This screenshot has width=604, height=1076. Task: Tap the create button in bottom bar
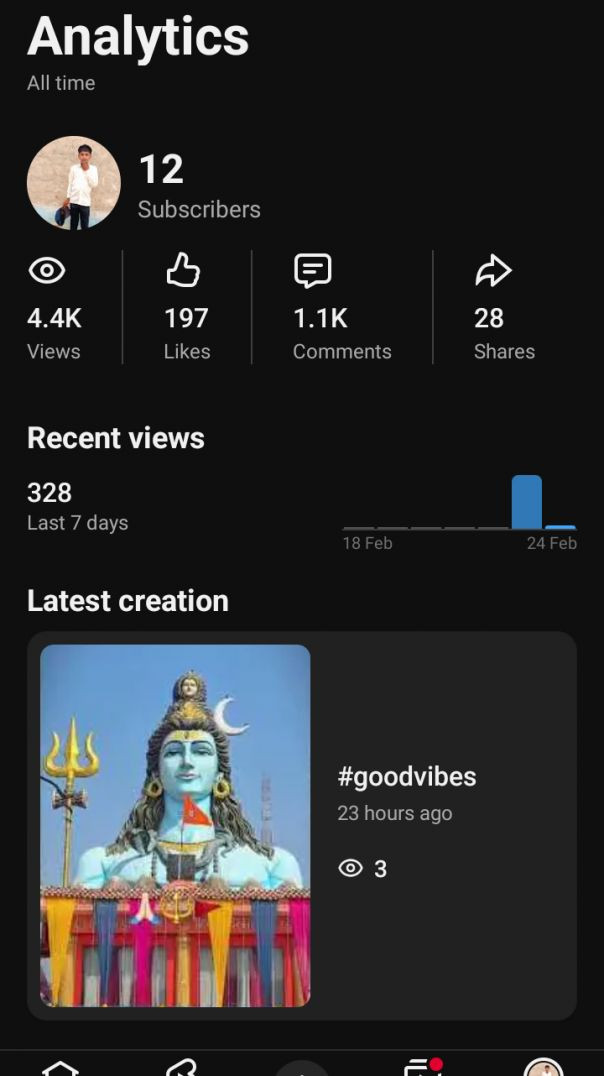point(302,1068)
